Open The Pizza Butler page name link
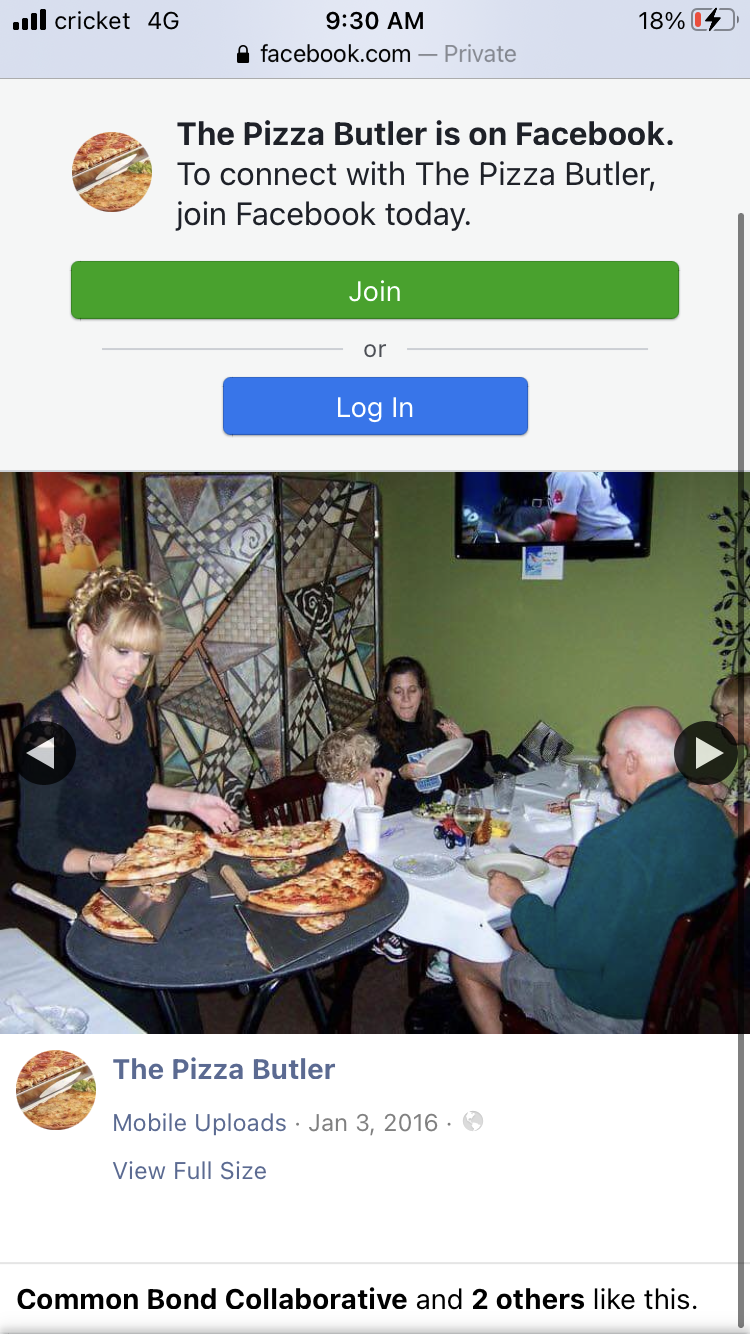The image size is (750, 1334). point(224,1069)
